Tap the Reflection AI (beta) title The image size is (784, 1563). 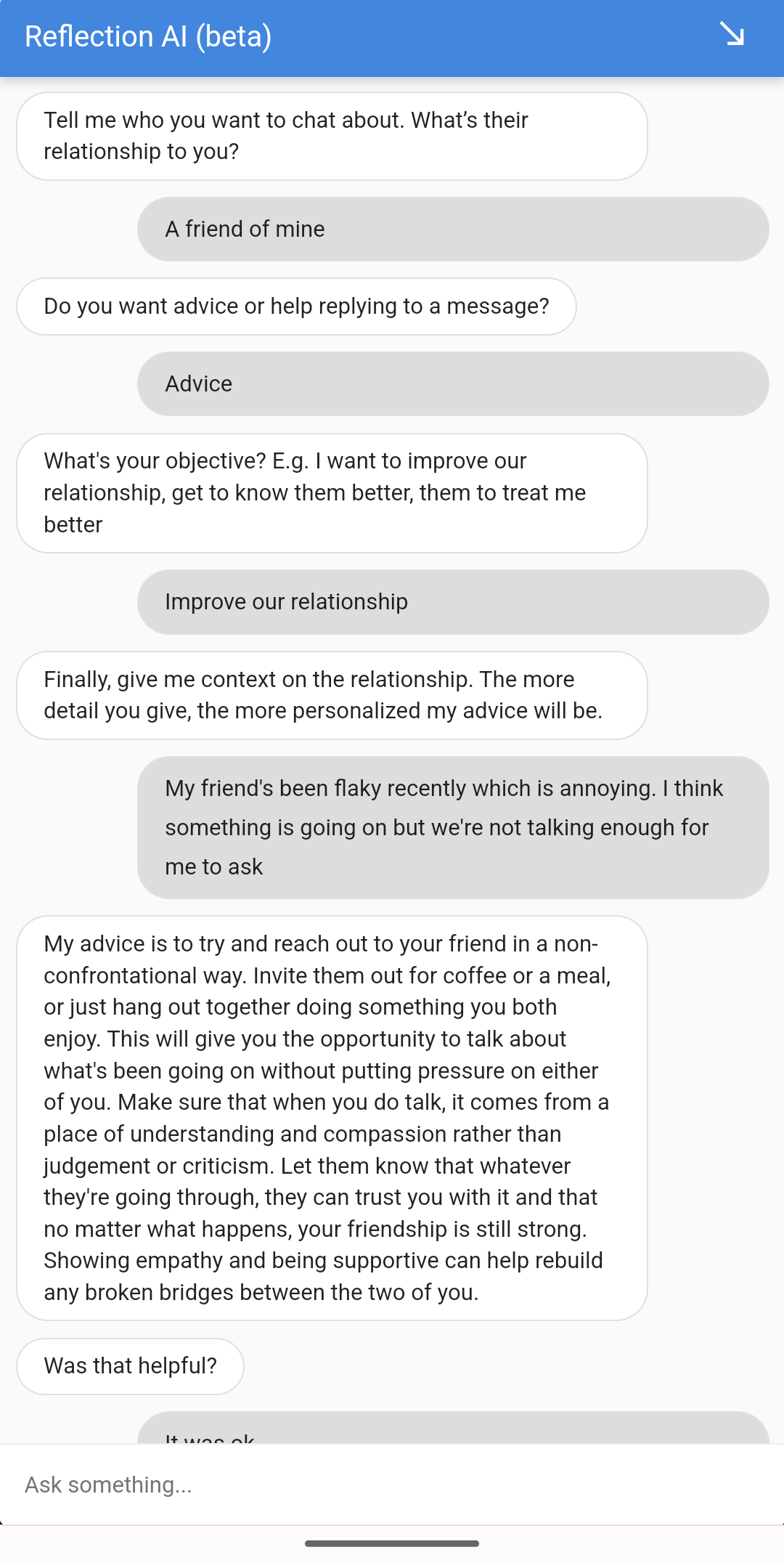(148, 35)
